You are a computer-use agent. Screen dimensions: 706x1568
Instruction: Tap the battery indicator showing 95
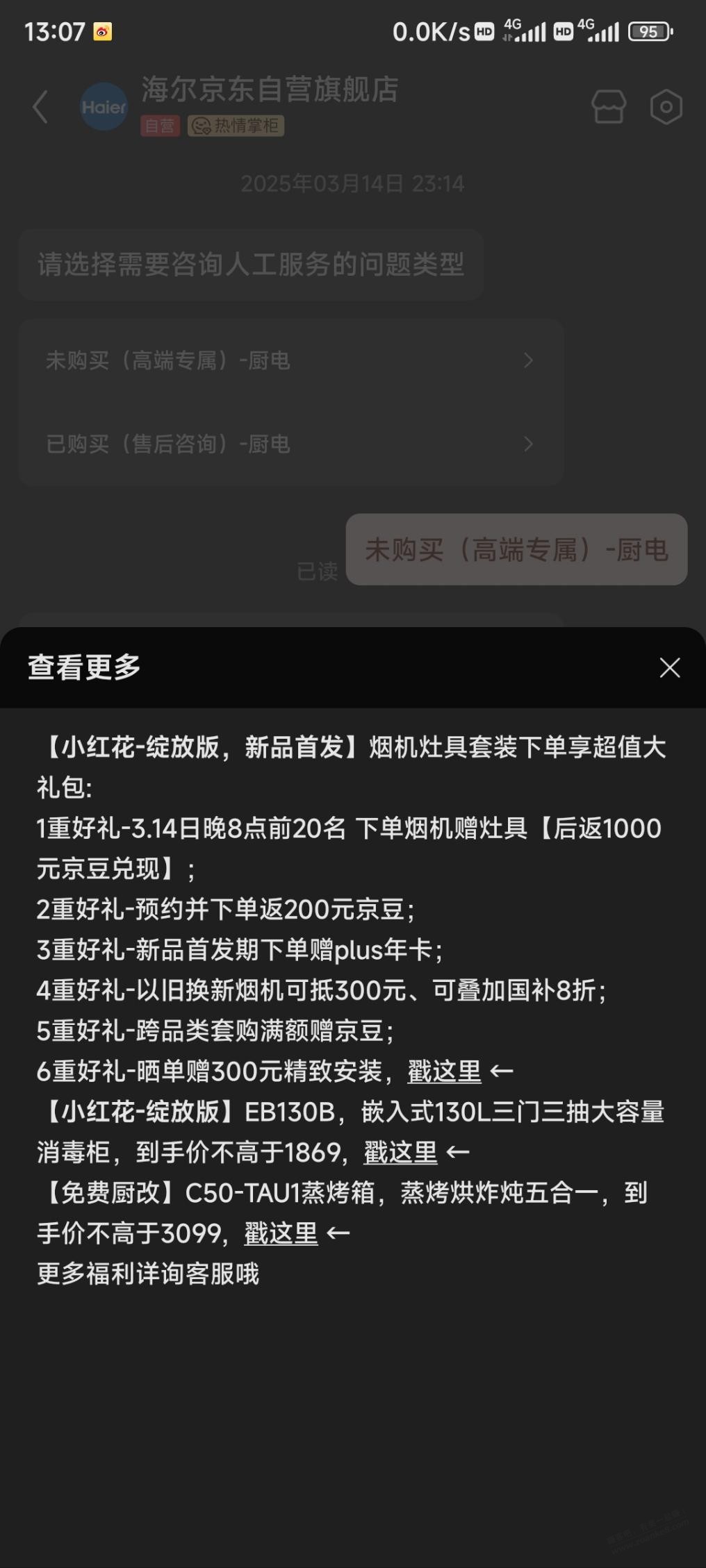pos(648,31)
